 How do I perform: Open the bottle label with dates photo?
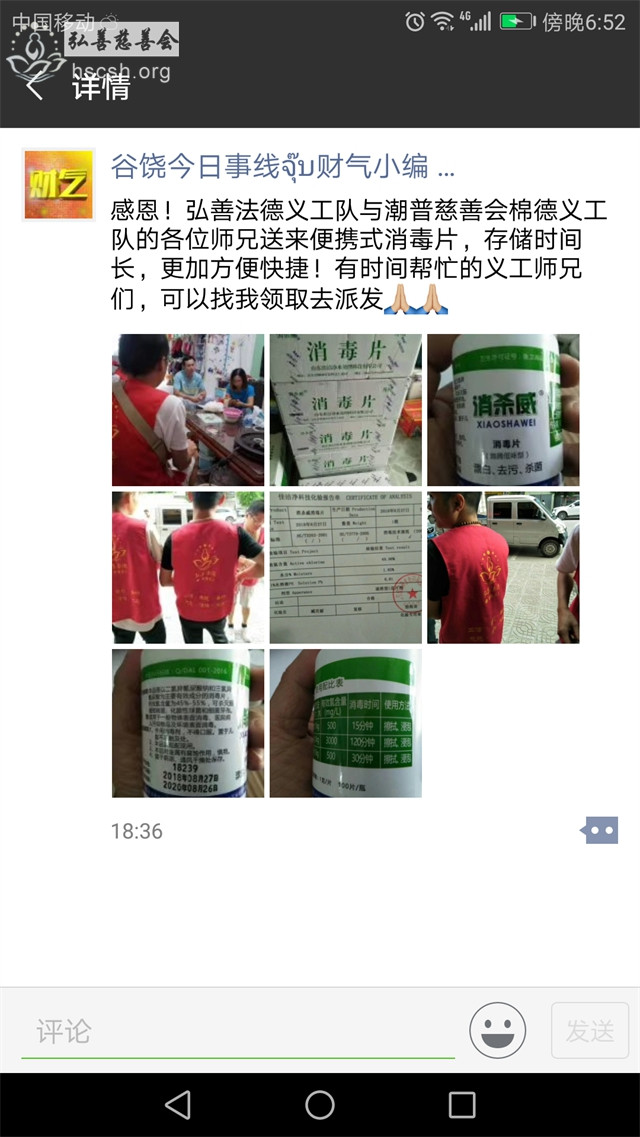[187, 724]
